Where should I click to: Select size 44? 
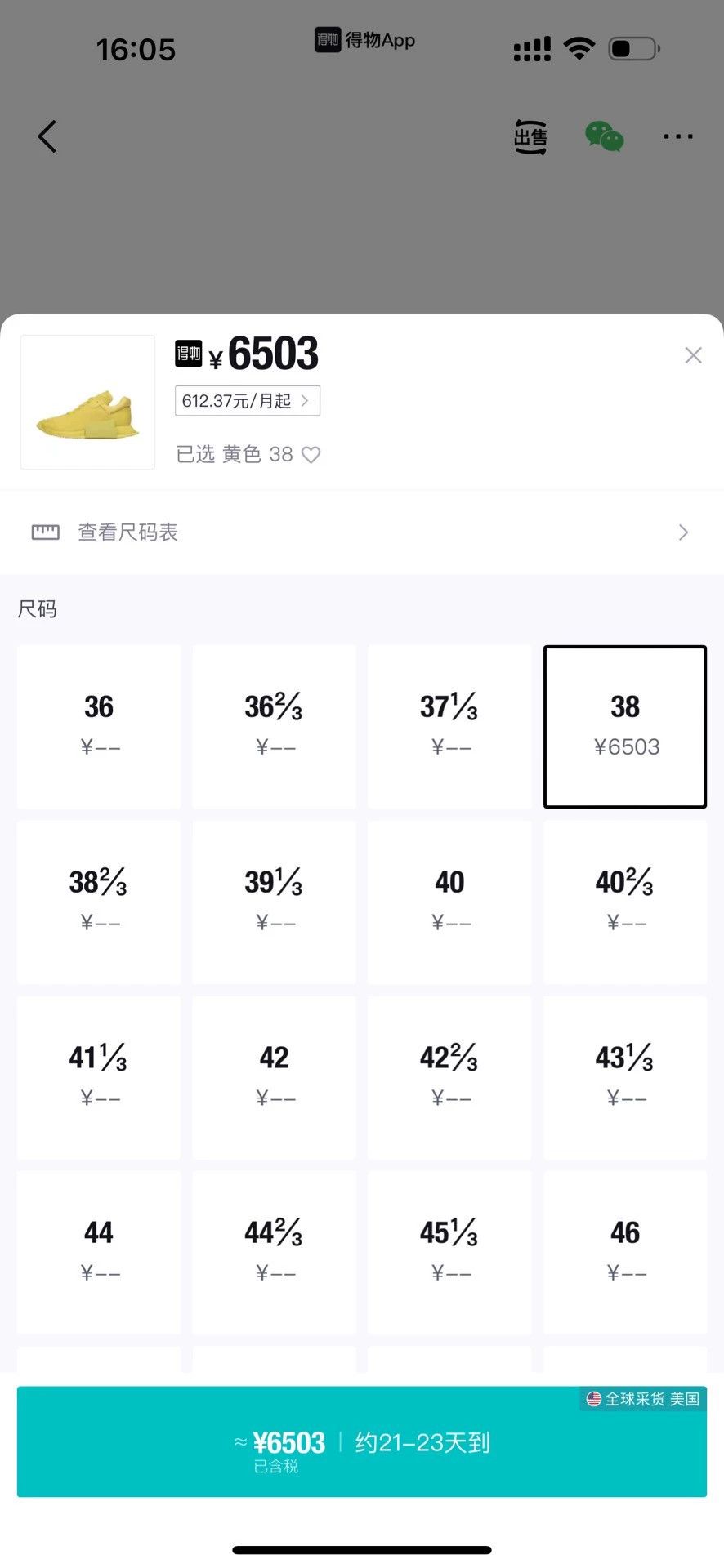99,1252
